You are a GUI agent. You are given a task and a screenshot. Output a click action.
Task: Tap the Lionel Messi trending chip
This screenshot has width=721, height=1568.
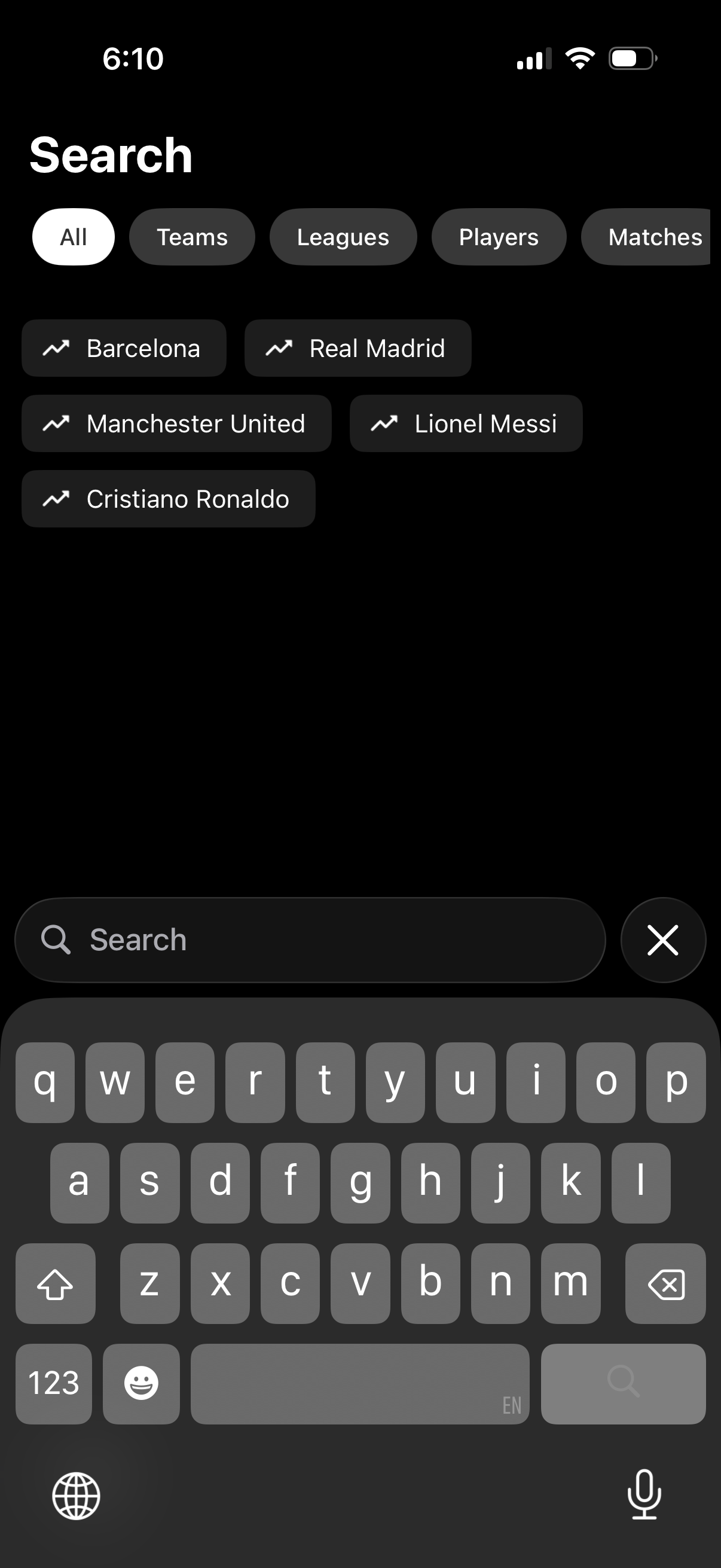[466, 423]
